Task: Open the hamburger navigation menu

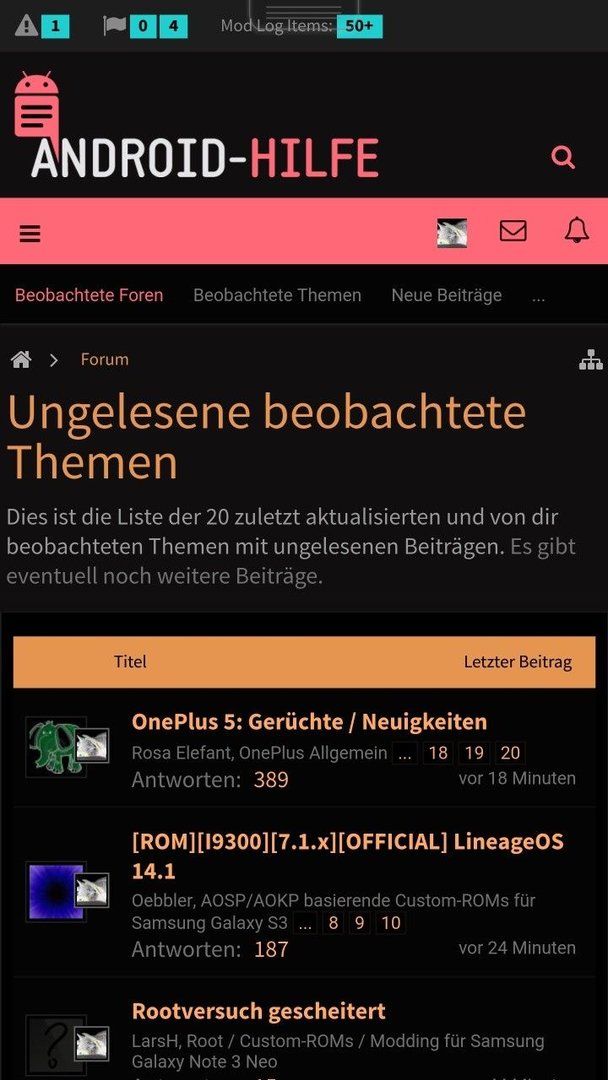Action: tap(30, 233)
